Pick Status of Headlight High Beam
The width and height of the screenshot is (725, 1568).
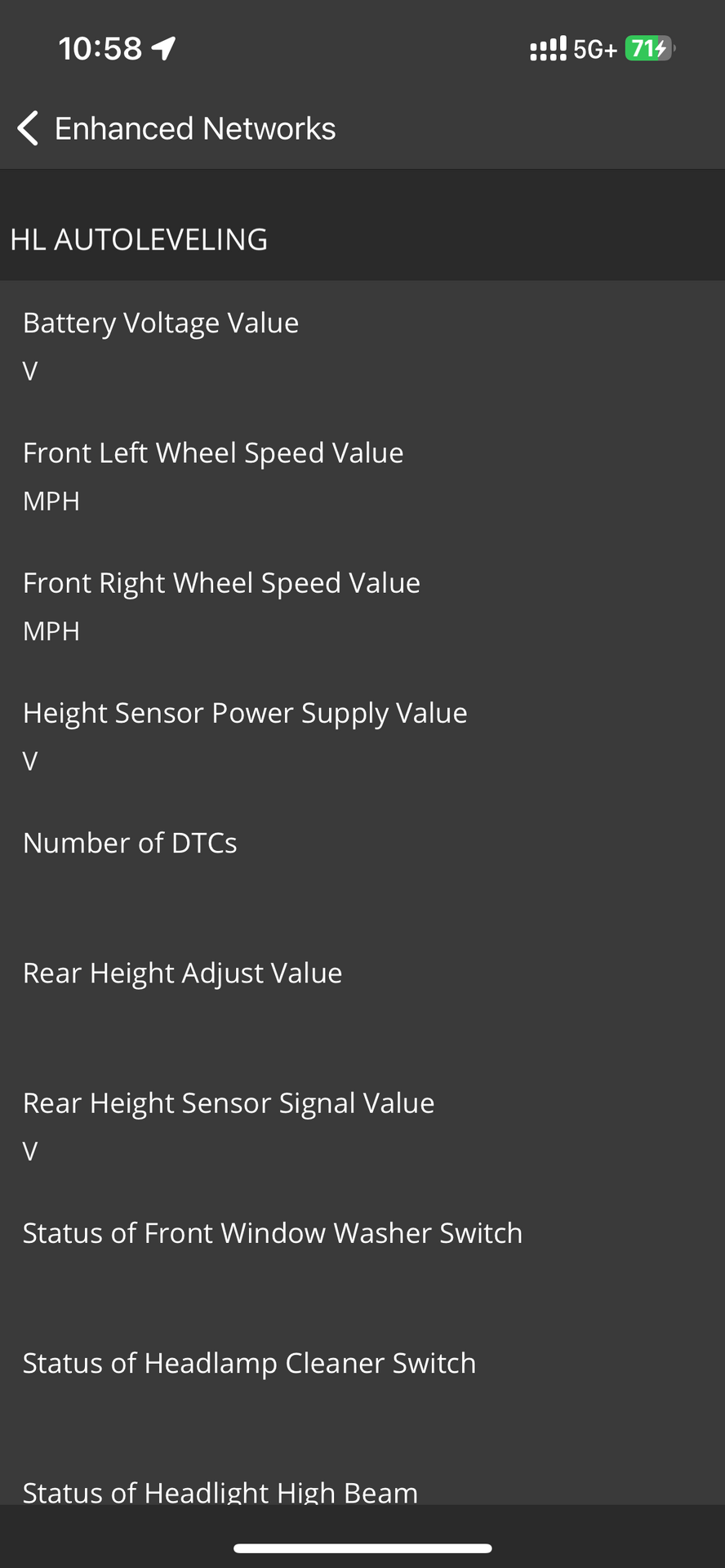(362, 1477)
